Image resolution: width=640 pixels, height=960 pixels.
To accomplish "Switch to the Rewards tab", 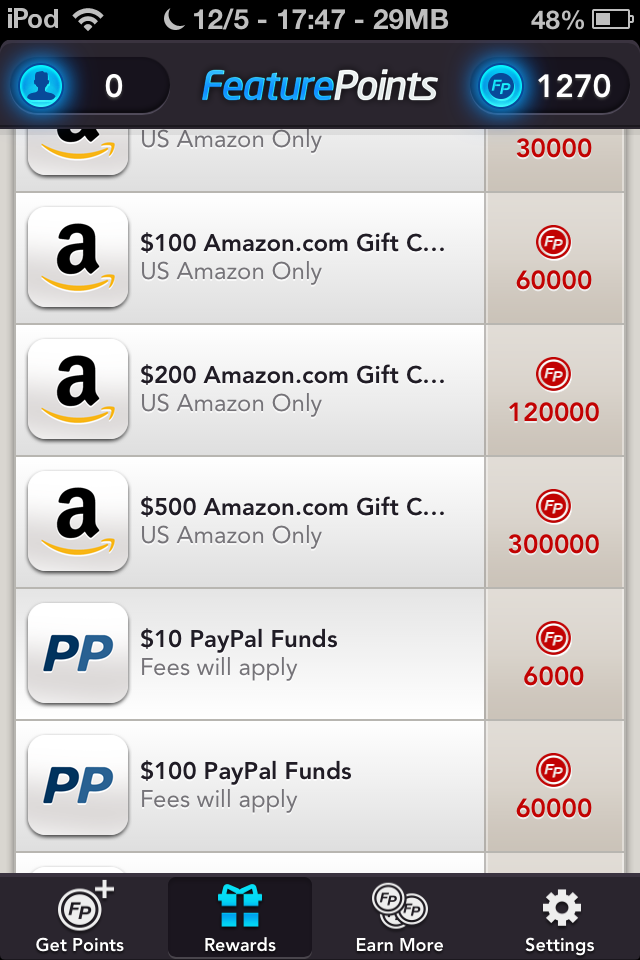I will 240,918.
